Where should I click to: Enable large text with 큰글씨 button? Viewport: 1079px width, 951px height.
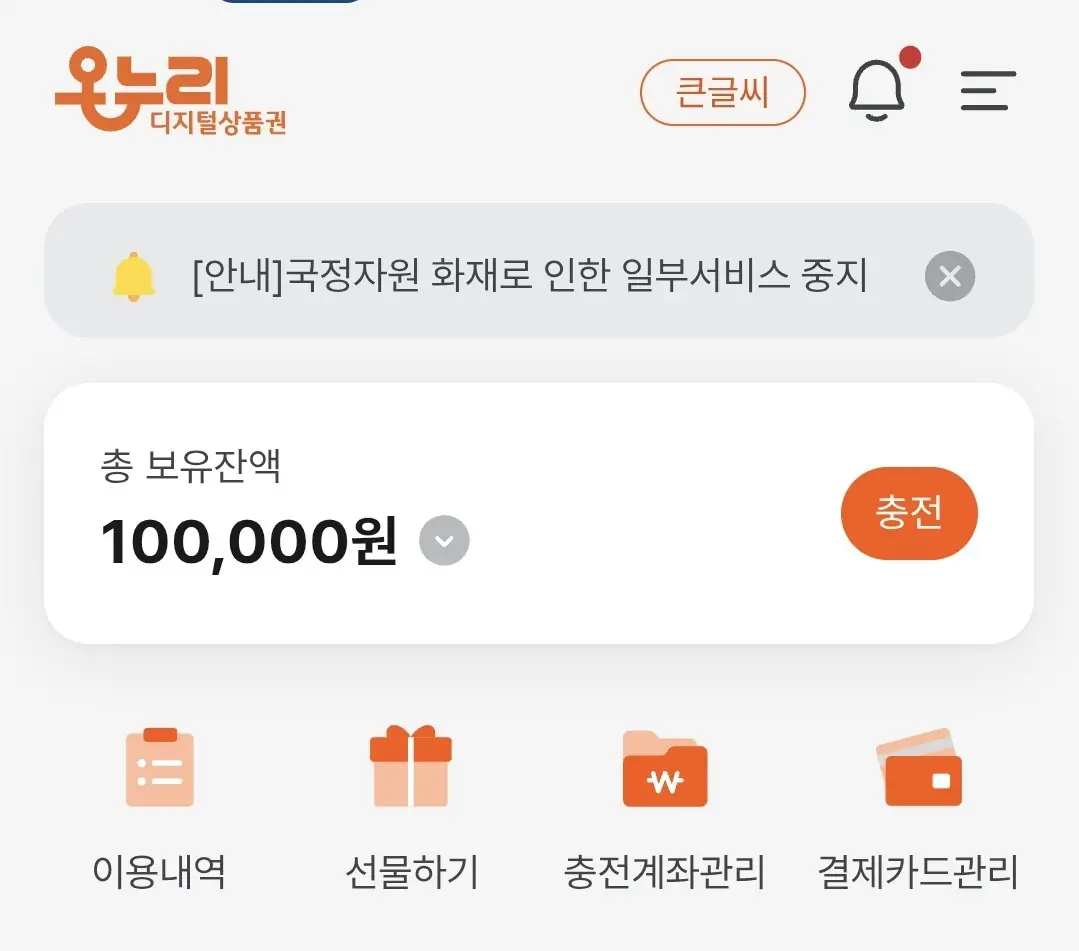pyautogui.click(x=722, y=93)
